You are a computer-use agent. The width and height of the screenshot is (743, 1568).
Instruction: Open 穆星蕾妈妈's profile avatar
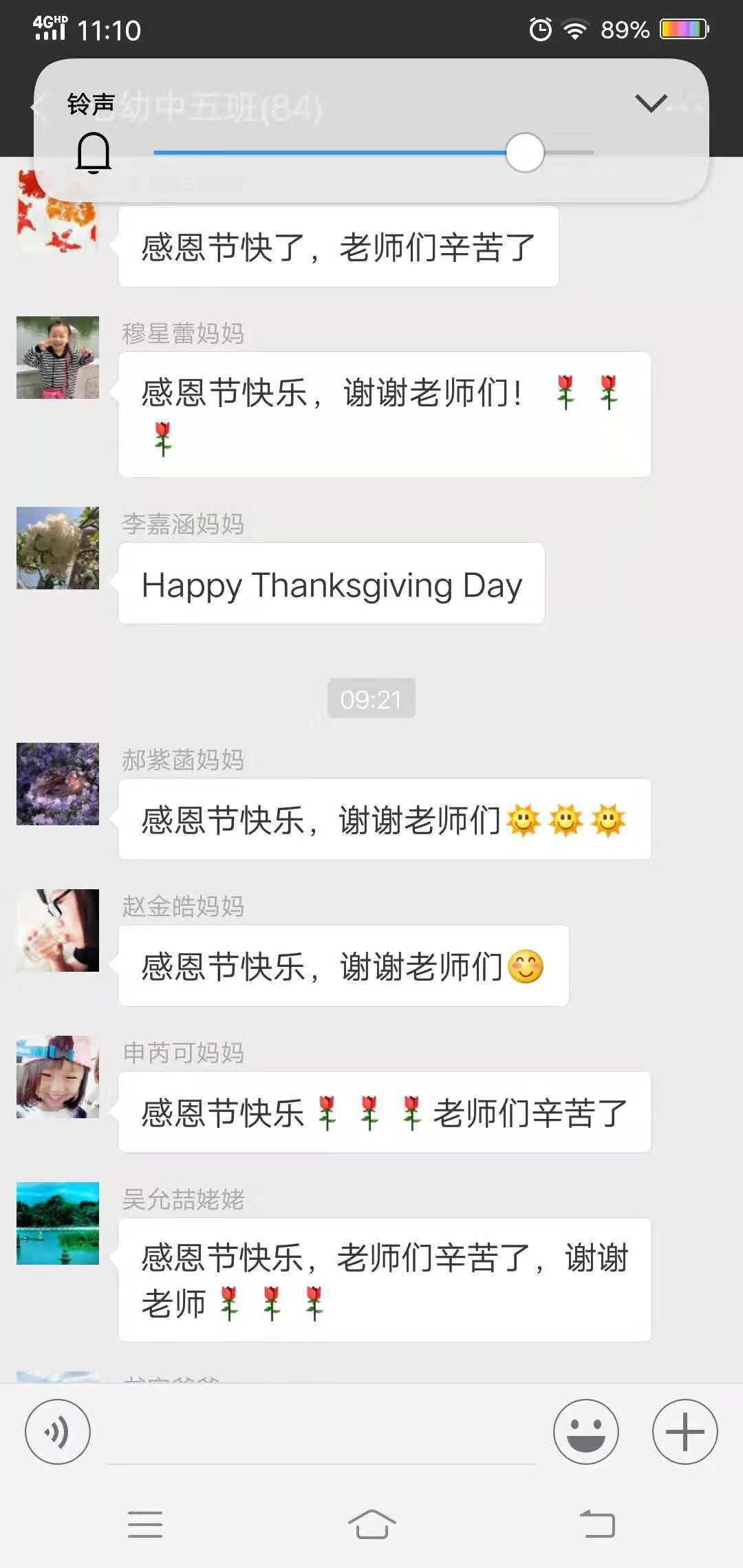58,358
